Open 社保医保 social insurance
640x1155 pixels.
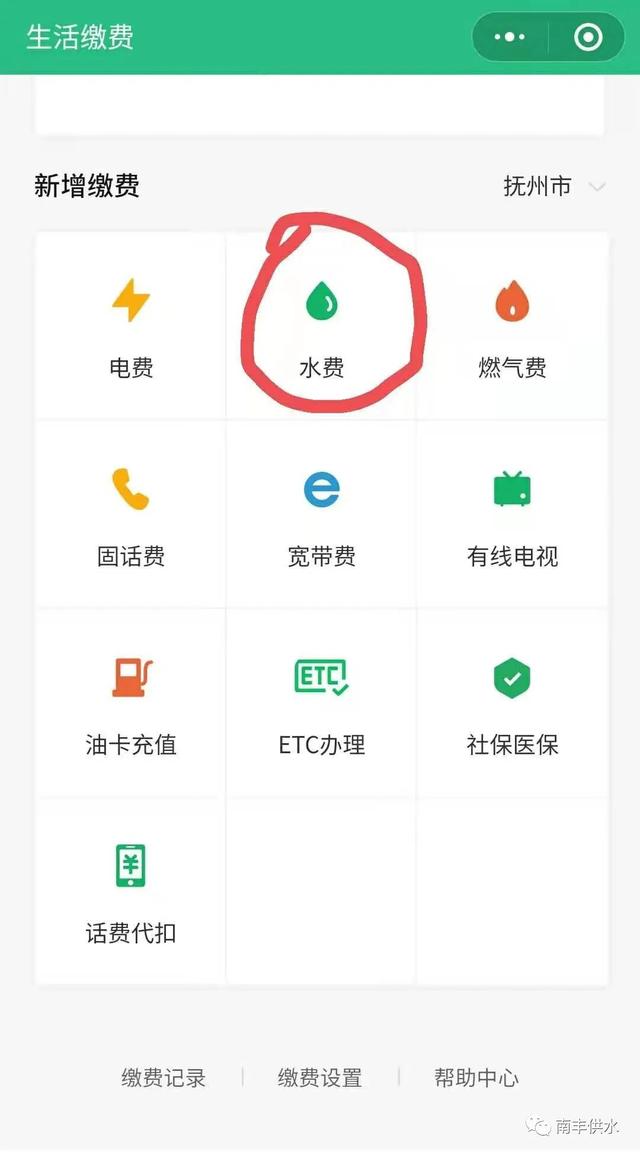[512, 703]
